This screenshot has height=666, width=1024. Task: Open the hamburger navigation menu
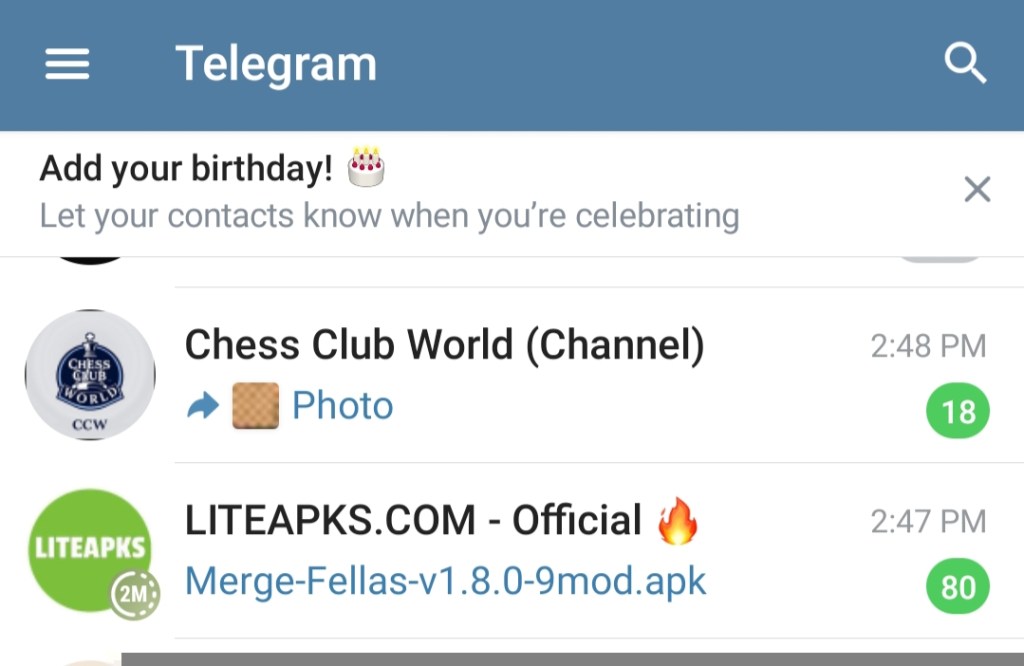(67, 65)
